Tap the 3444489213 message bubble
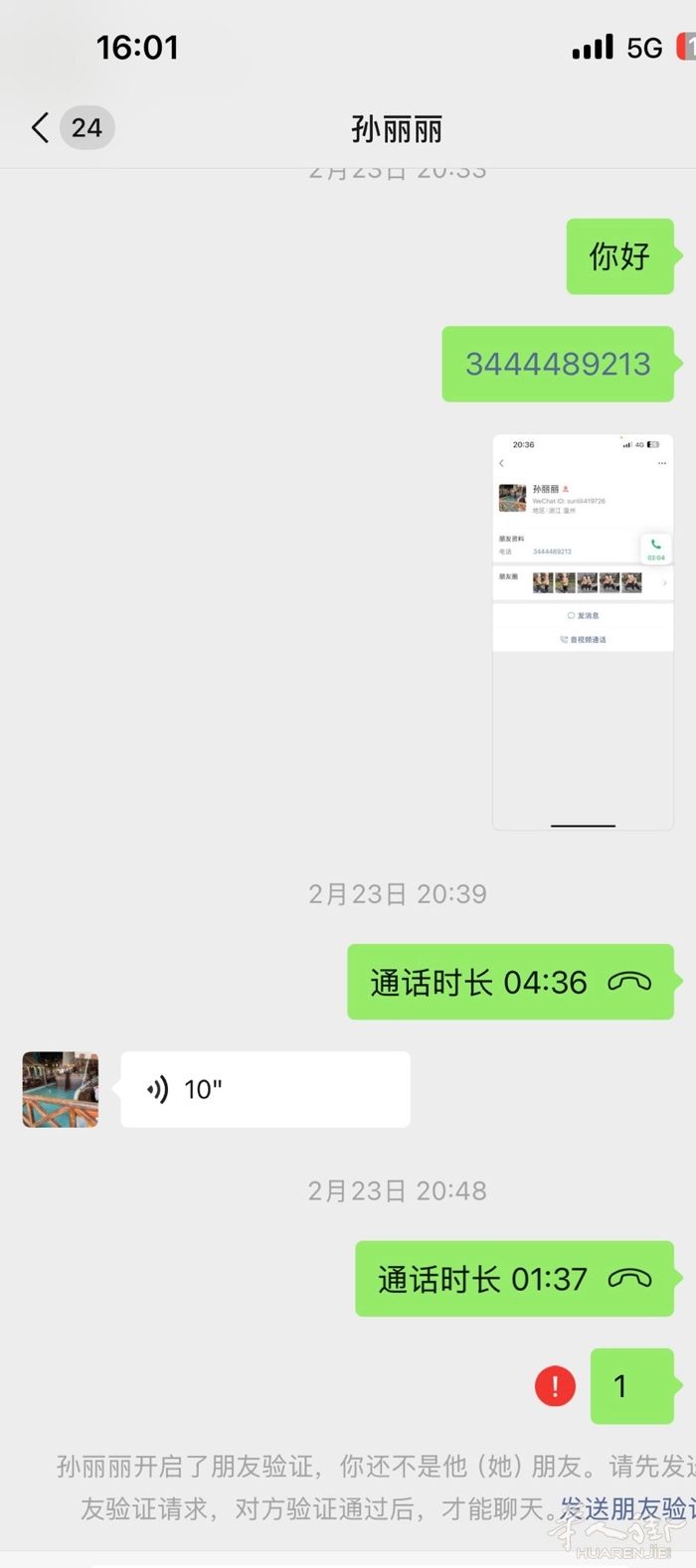The image size is (696, 1568). 557,365
